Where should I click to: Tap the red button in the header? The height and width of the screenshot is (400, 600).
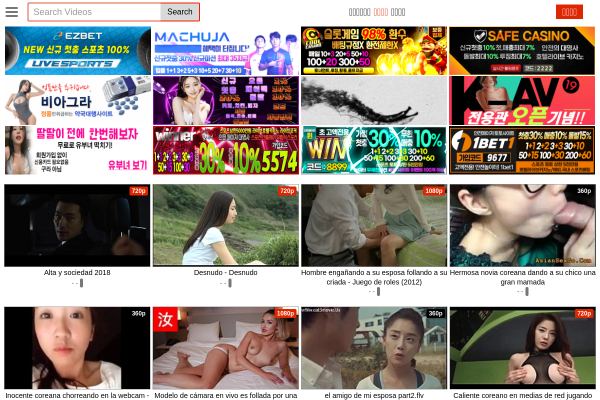[569, 12]
